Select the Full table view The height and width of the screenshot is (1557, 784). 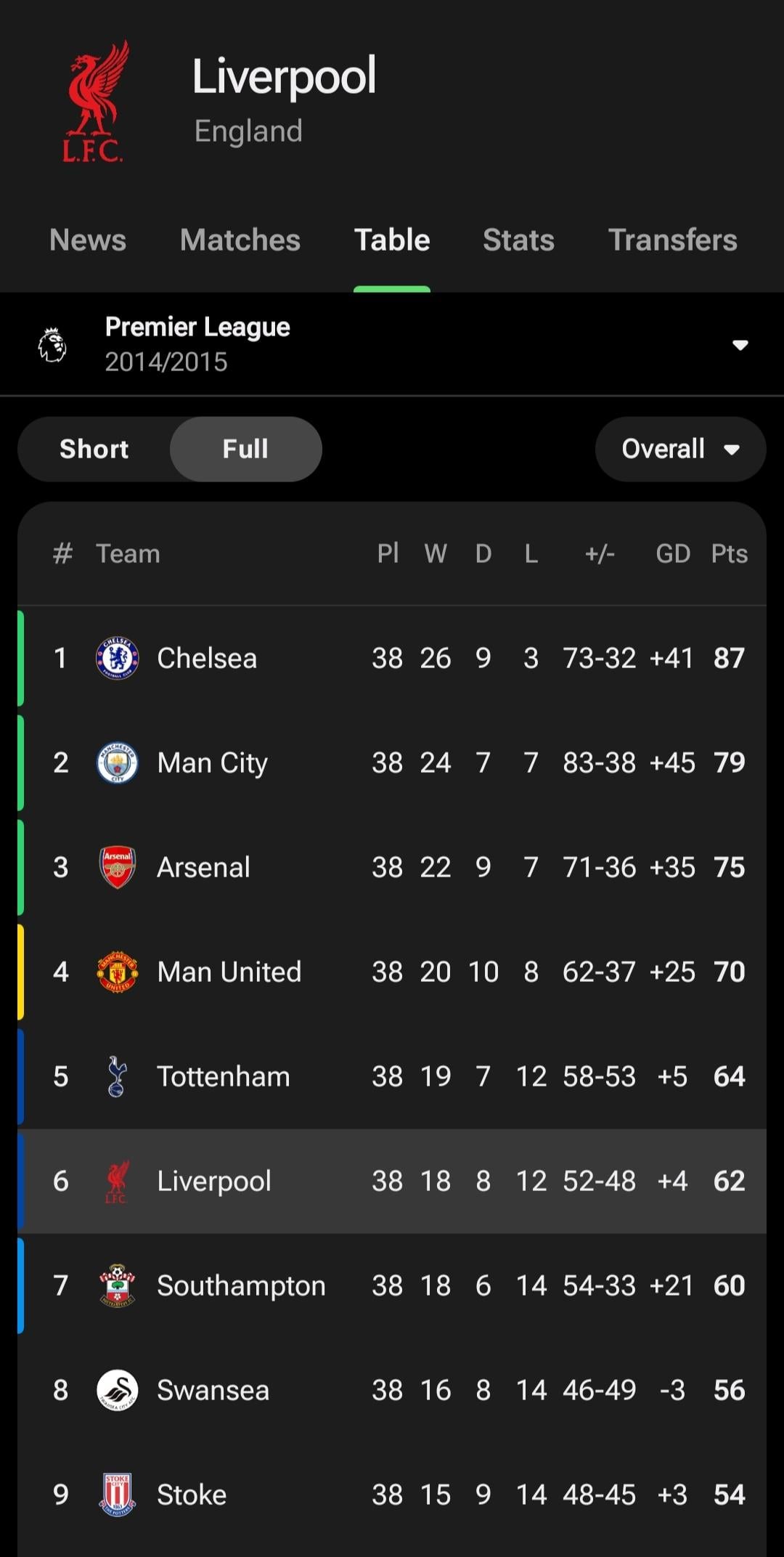click(x=245, y=449)
